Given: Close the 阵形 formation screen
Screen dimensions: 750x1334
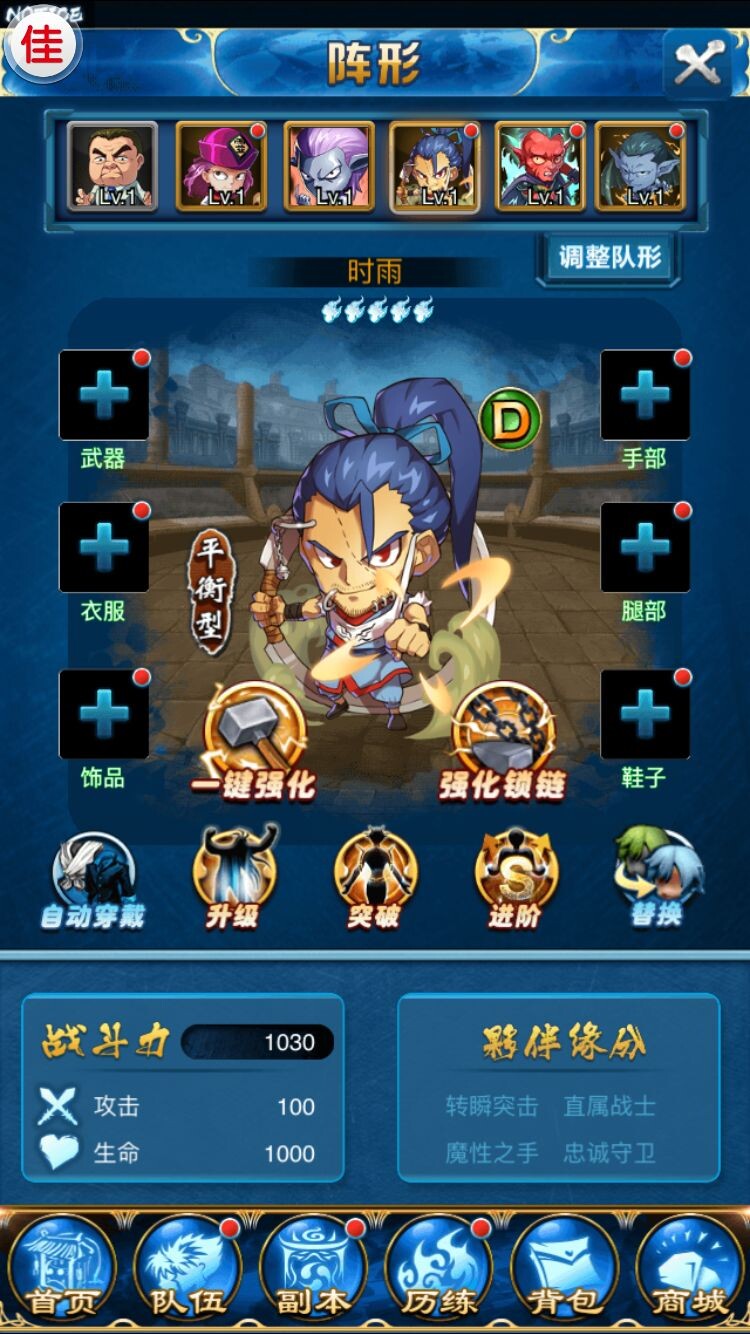Looking at the screenshot, I should (697, 65).
